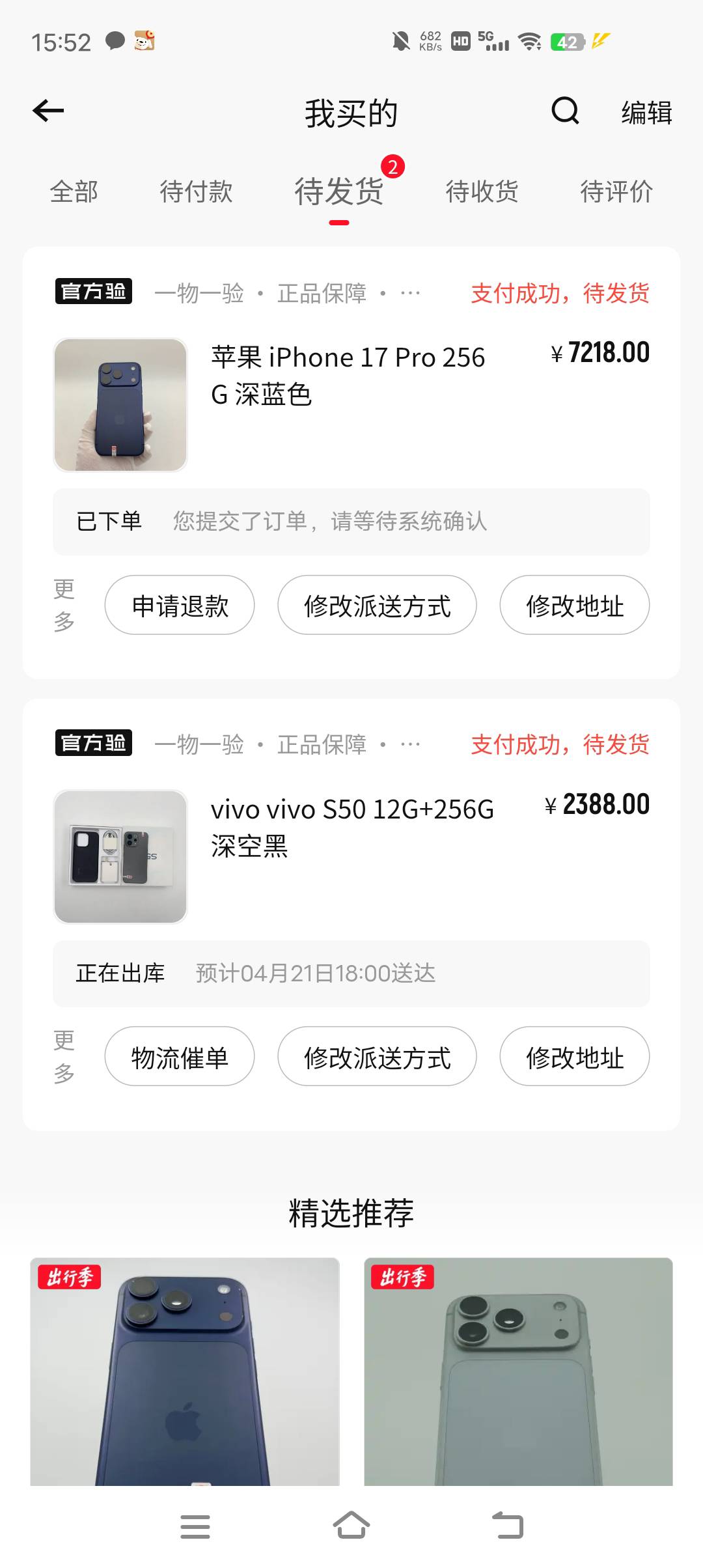Switch to the 待收货 tab
703x1568 pixels.
pyautogui.click(x=482, y=192)
